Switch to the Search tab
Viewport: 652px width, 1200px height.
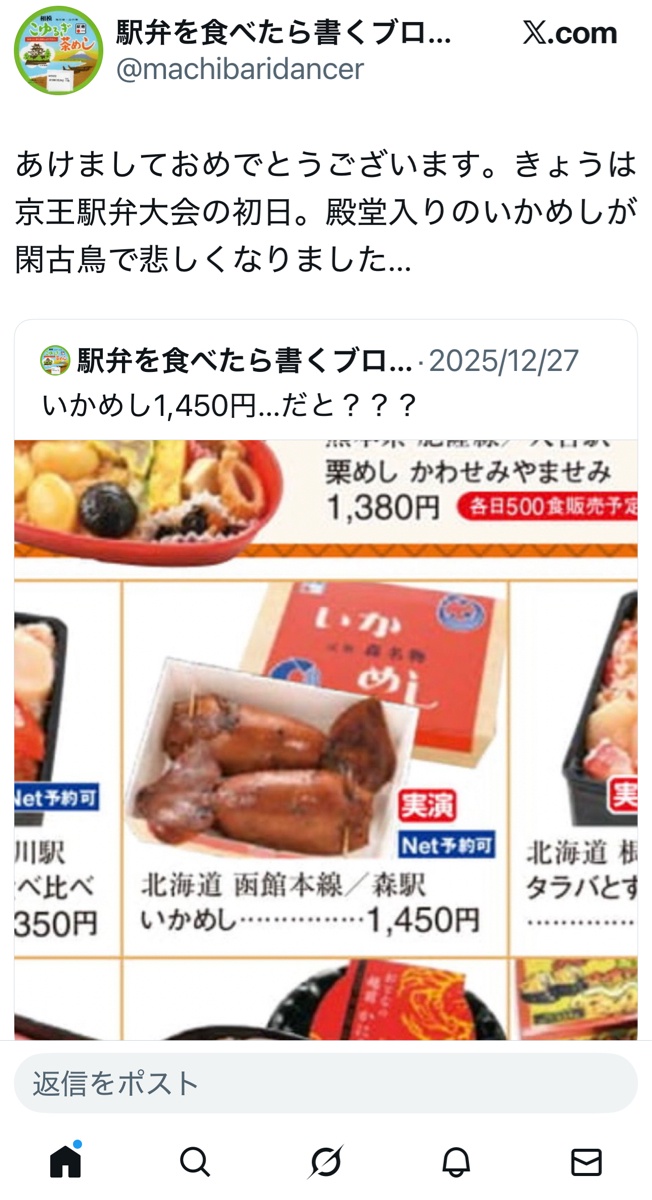[195, 1161]
